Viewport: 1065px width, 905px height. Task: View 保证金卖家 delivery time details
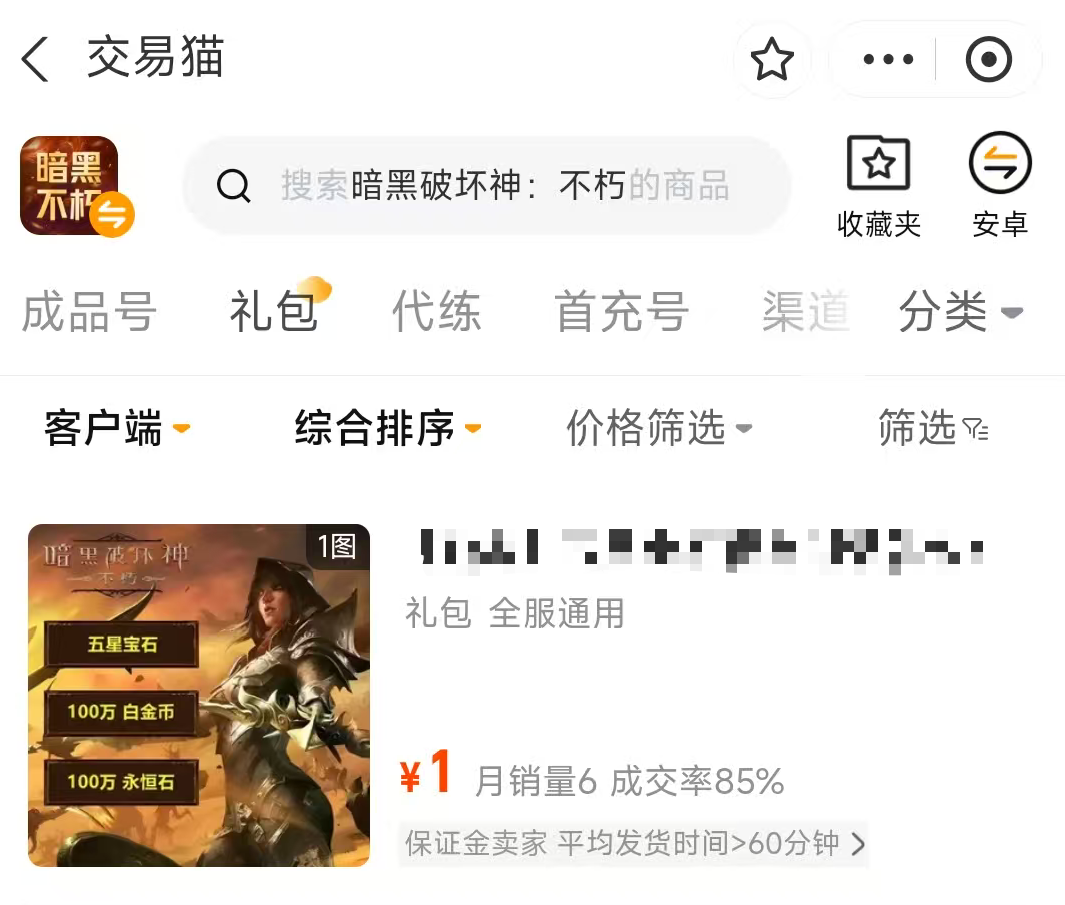(x=633, y=844)
